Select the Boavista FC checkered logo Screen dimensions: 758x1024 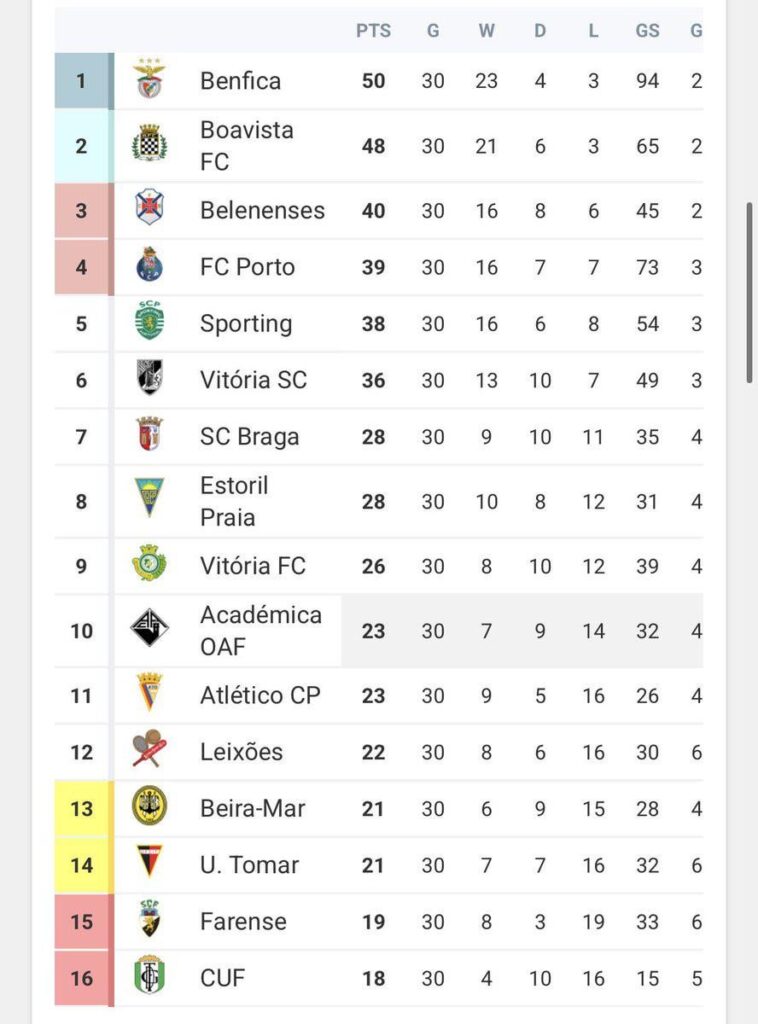(148, 142)
